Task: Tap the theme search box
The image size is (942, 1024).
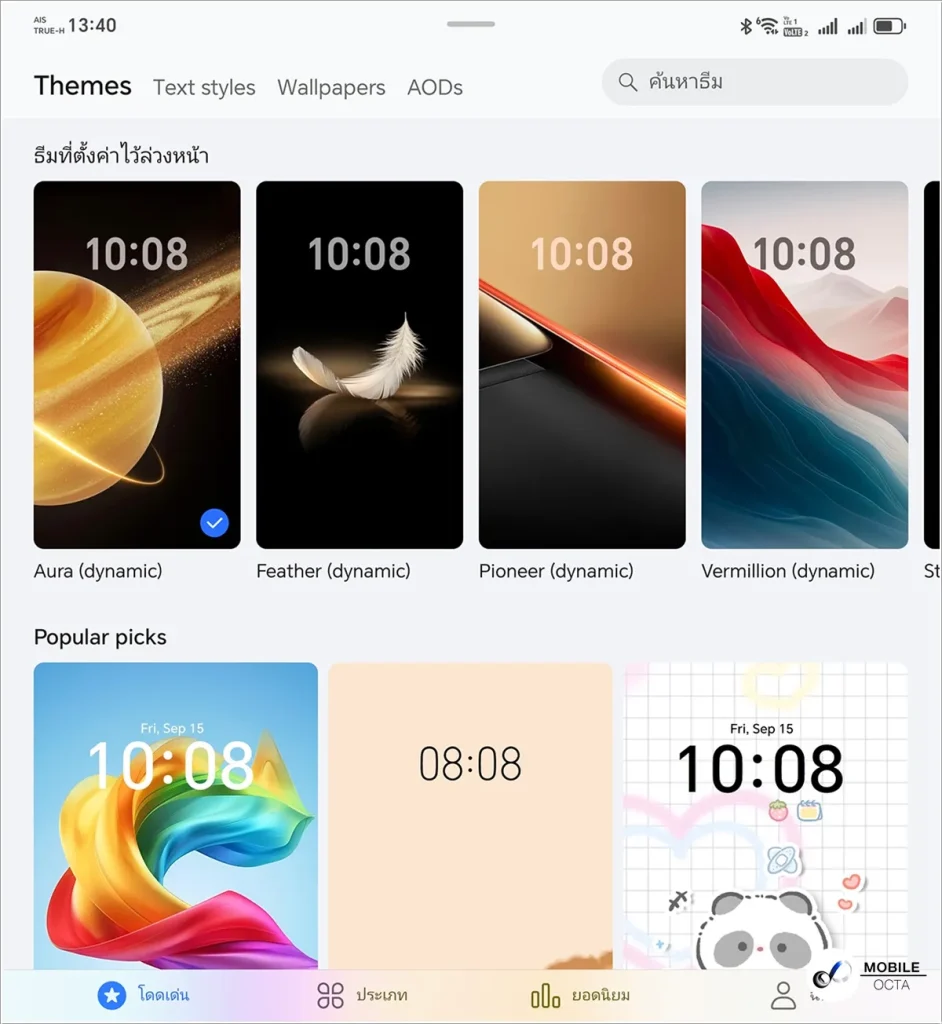Action: click(754, 83)
